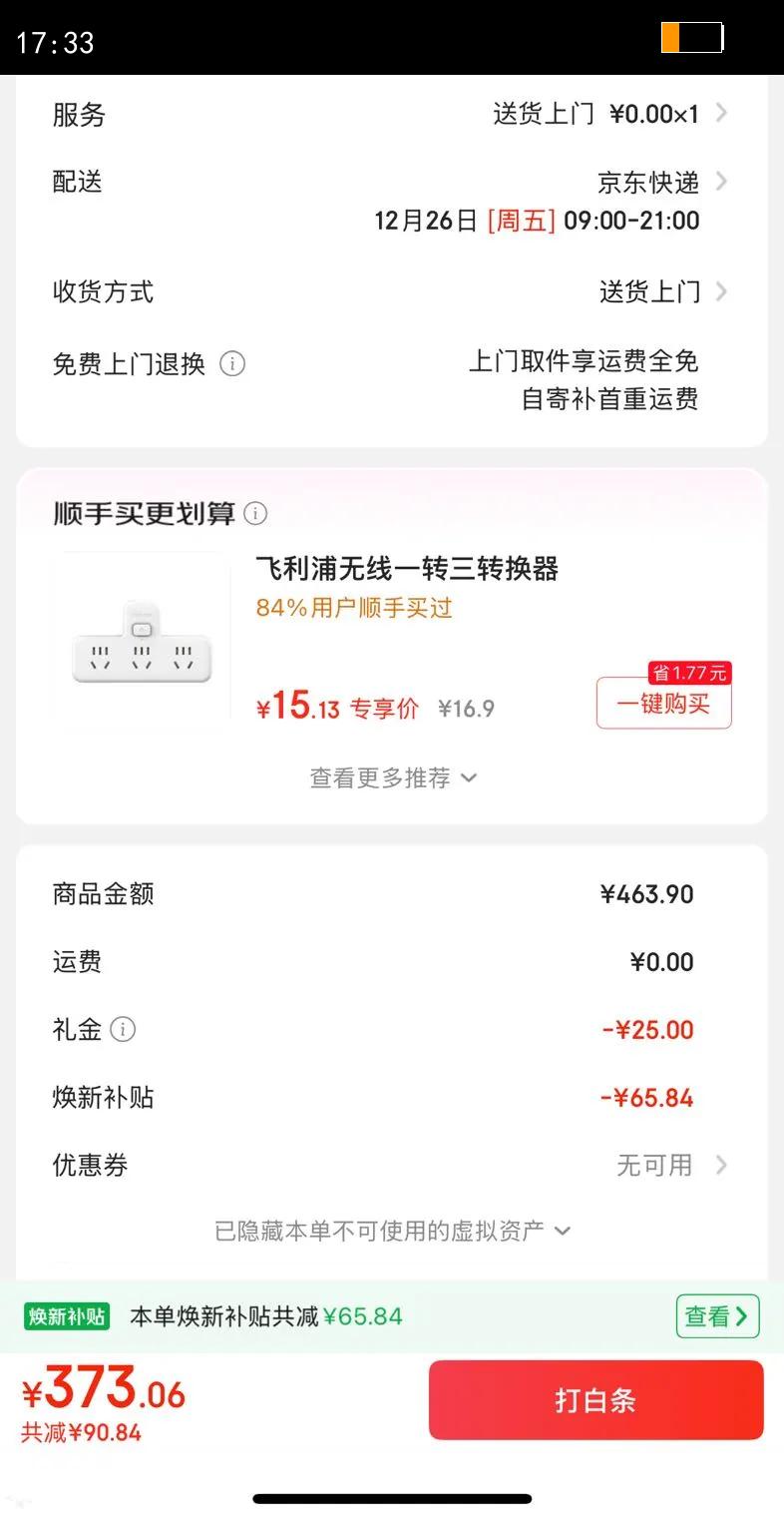This screenshot has width=784, height=1520.
Task: Open the 优惠券 row
Action: (x=668, y=1165)
